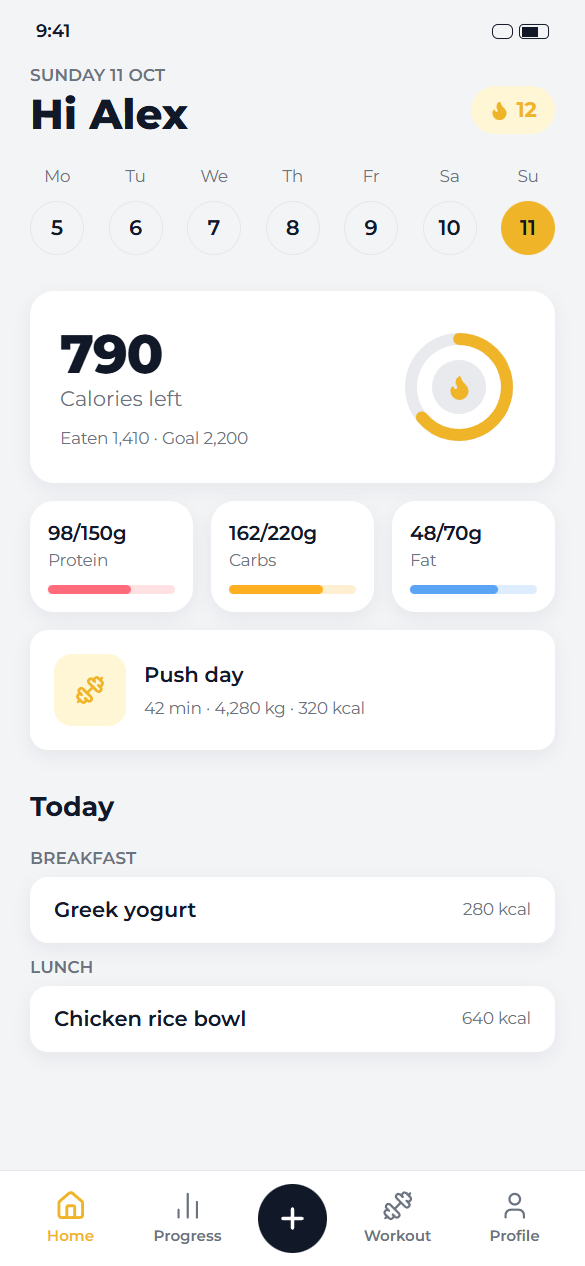Open the Calories left card

tap(292, 387)
